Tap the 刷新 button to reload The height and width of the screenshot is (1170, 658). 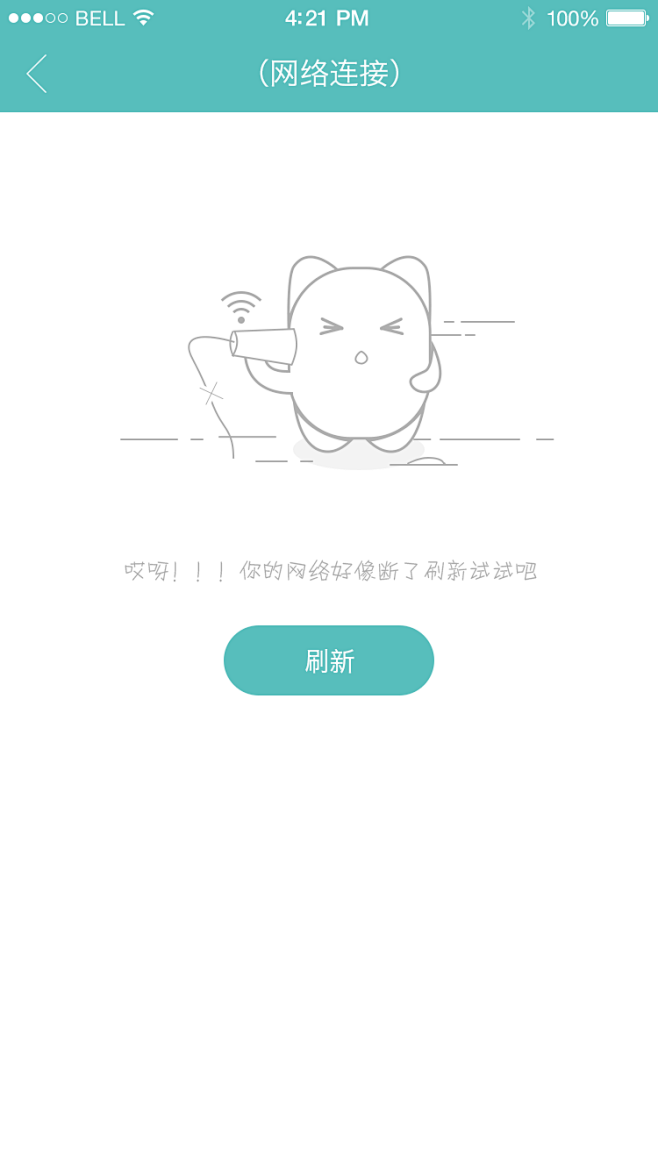pyautogui.click(x=329, y=660)
